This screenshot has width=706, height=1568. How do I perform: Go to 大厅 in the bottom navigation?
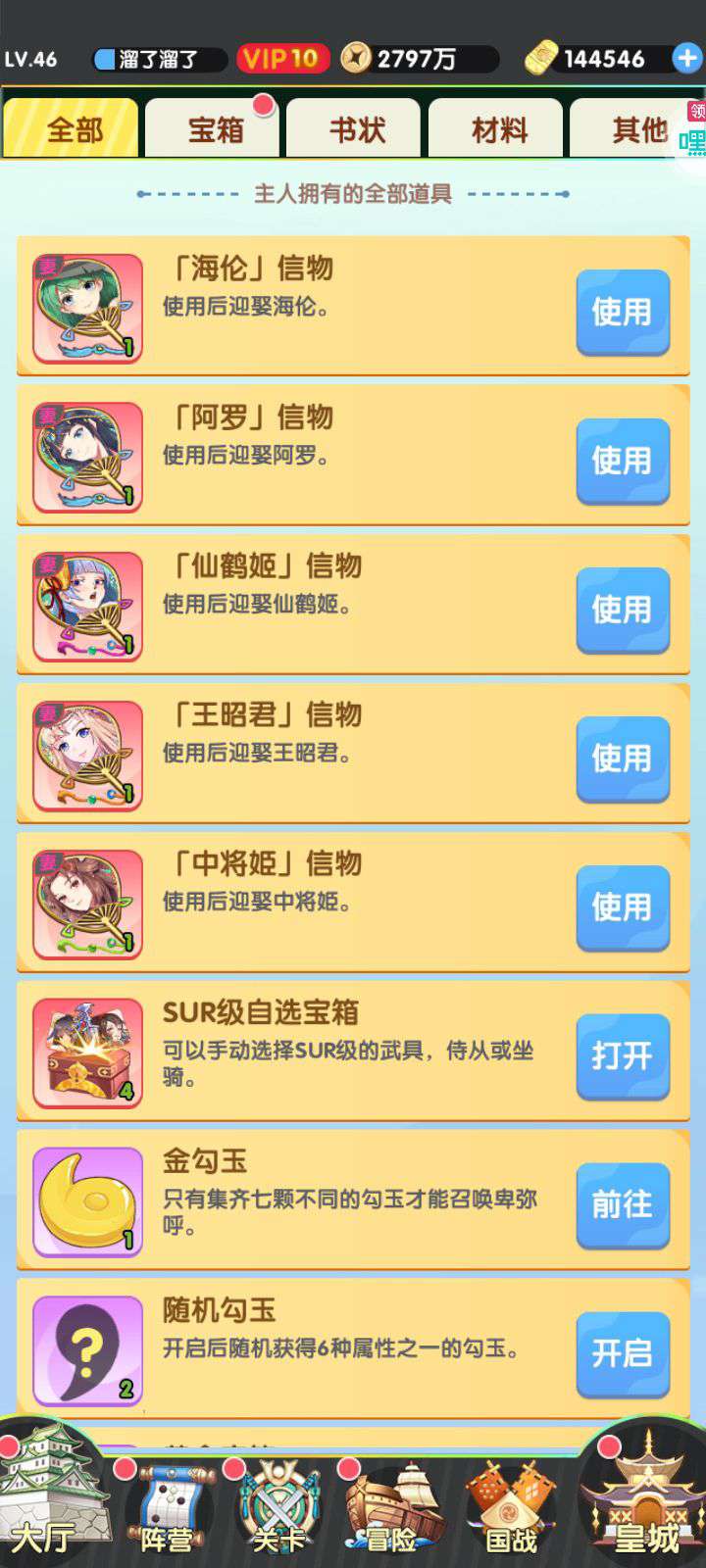click(49, 1494)
